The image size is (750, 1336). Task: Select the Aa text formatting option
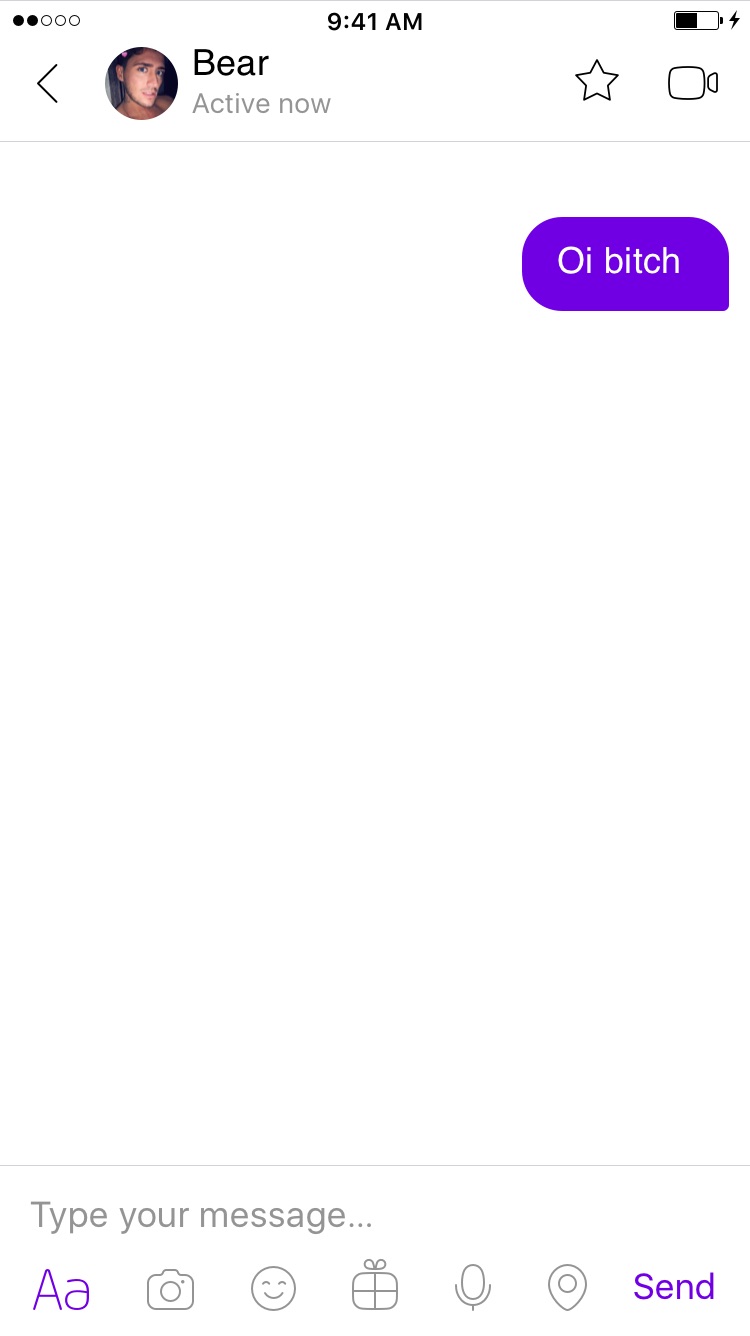62,1288
